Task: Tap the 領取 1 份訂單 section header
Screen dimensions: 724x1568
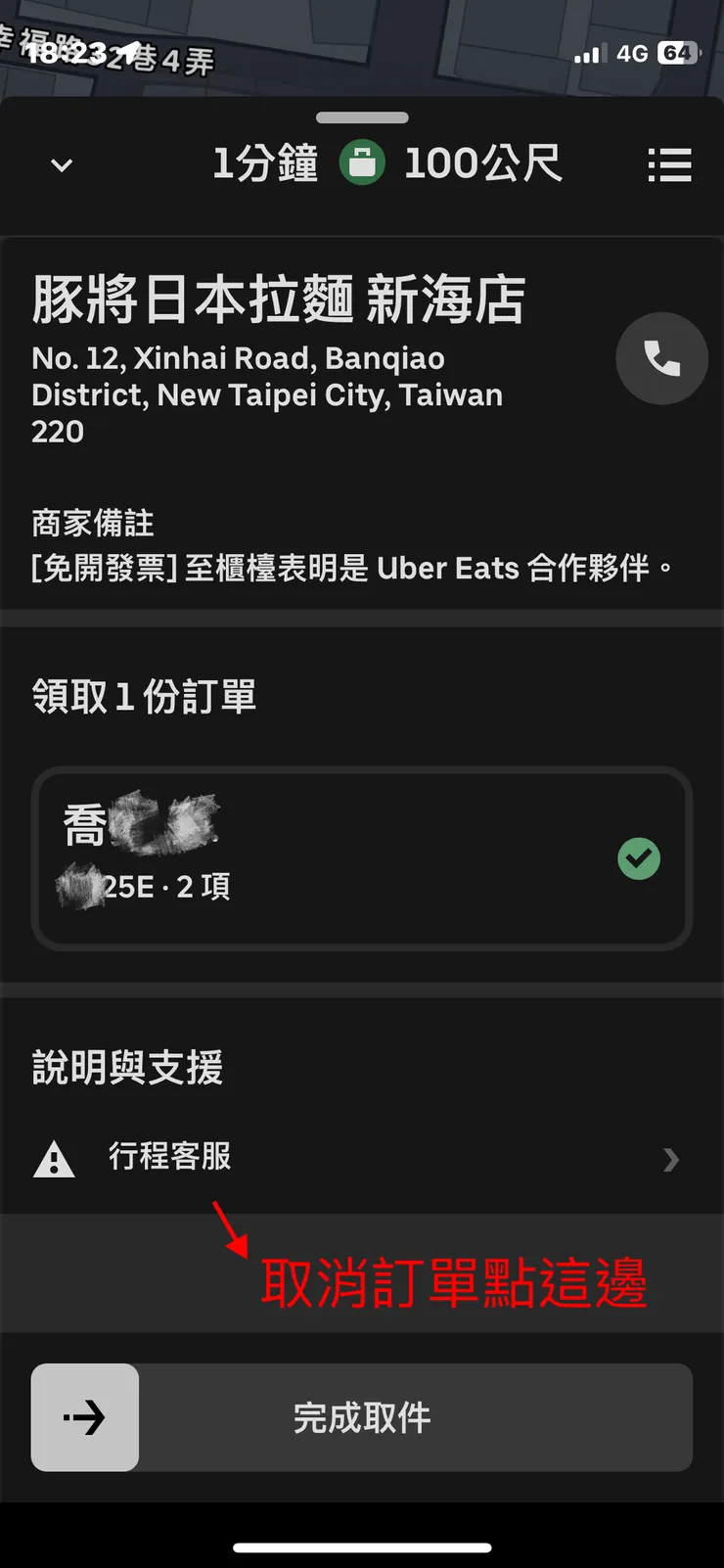Action: pos(143,697)
